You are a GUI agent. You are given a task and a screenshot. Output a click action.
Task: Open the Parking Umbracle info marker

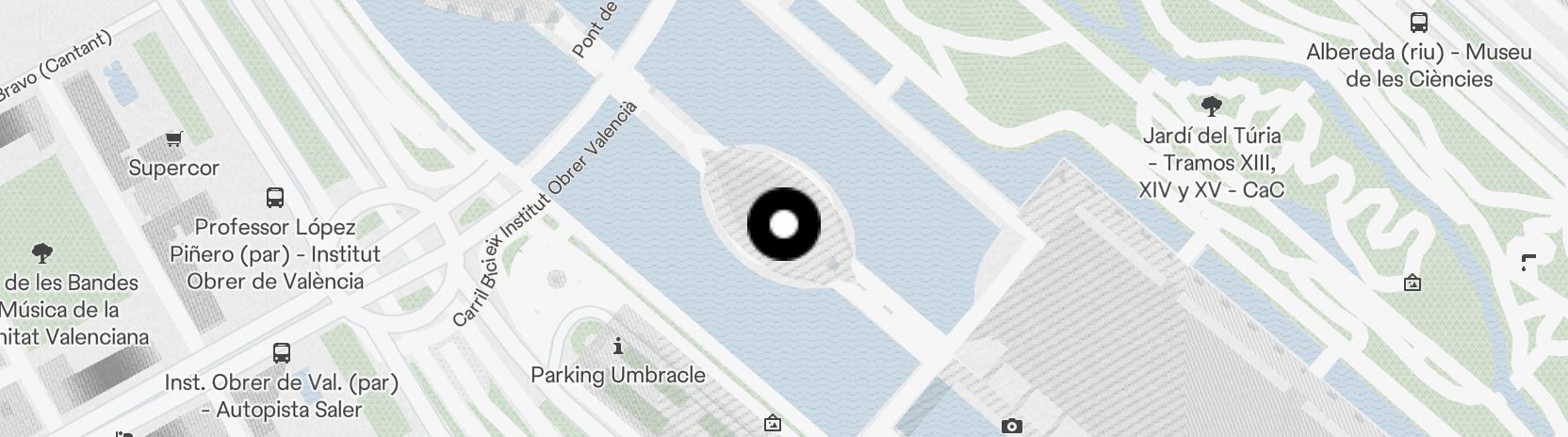[x=617, y=346]
